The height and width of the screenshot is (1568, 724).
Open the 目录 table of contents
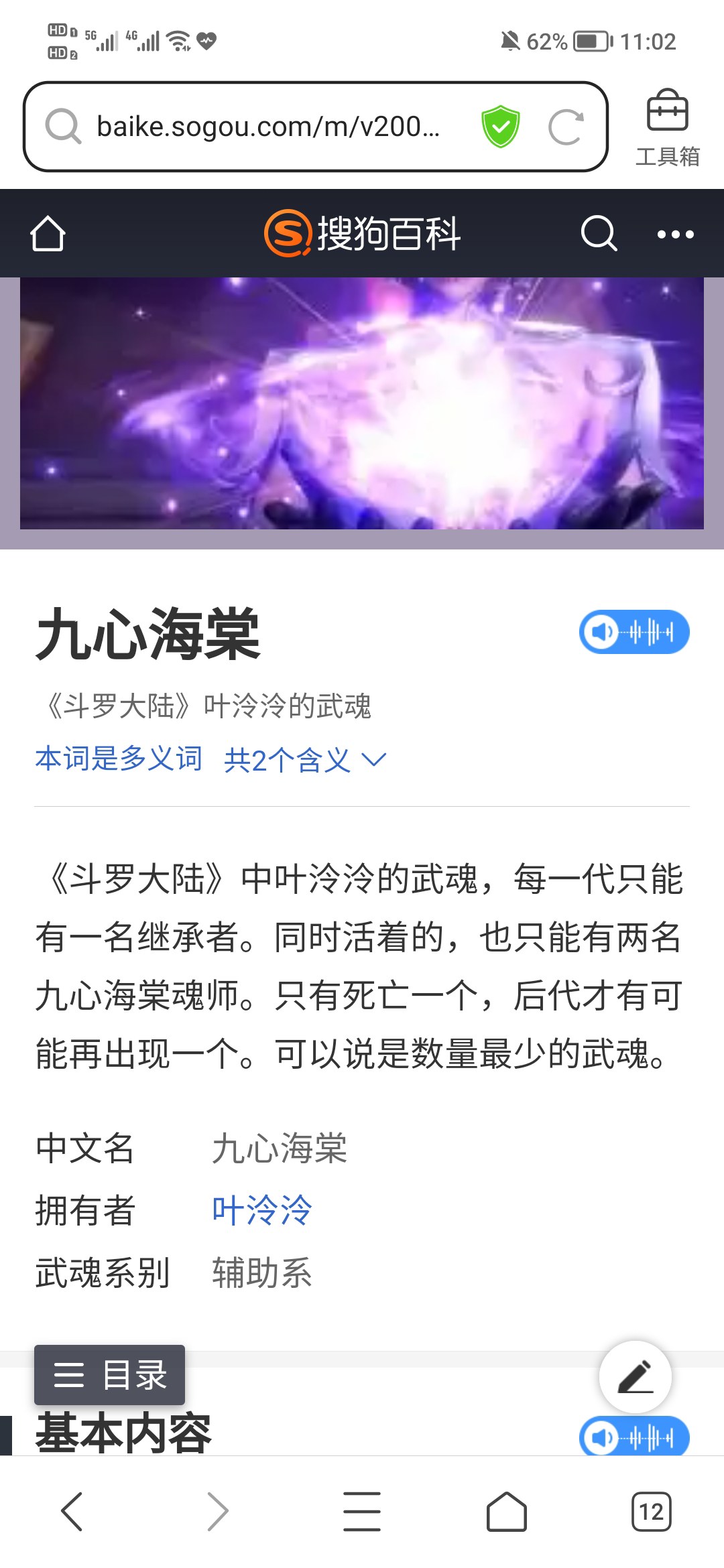[110, 1375]
